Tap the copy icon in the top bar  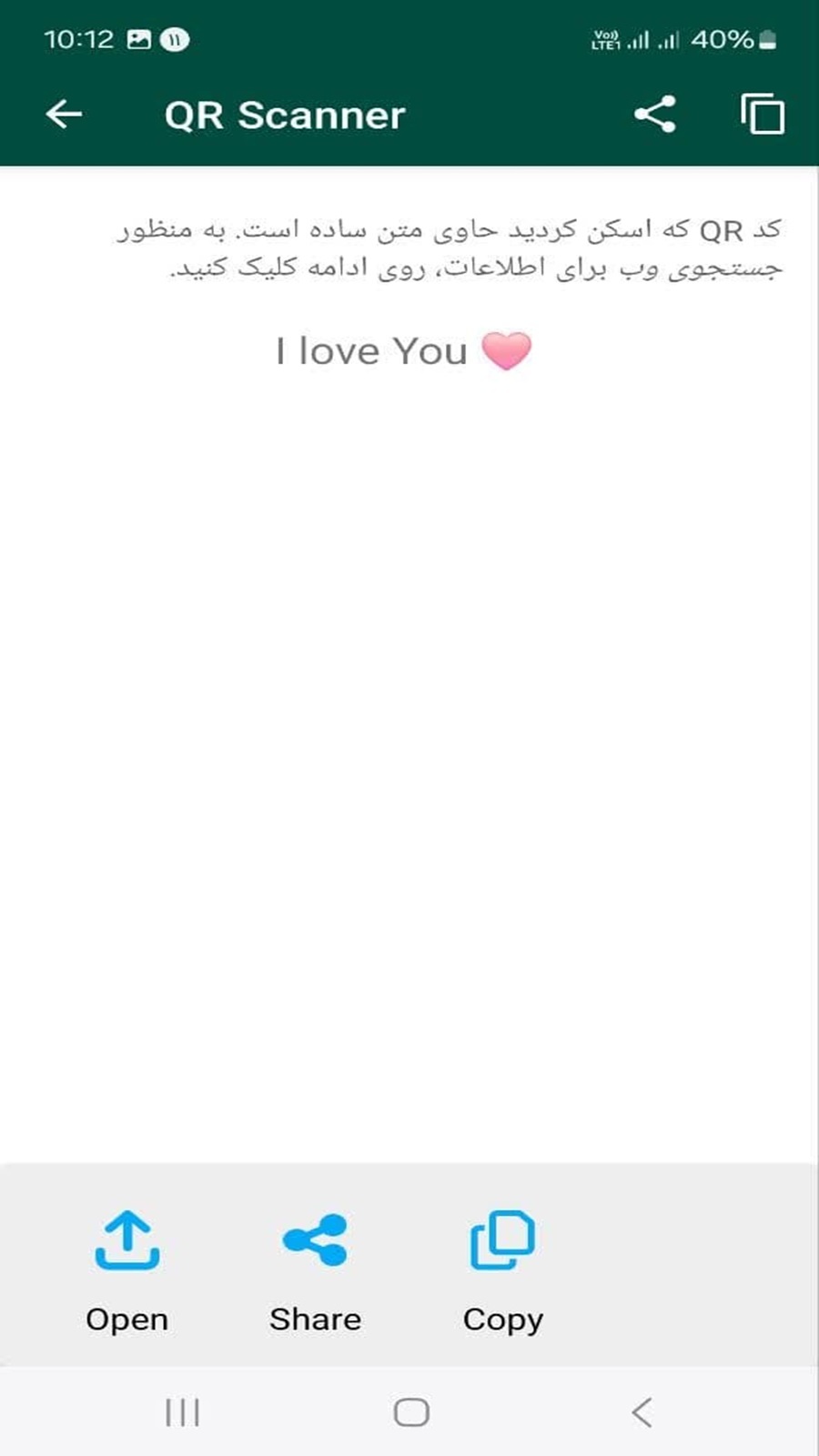[763, 115]
